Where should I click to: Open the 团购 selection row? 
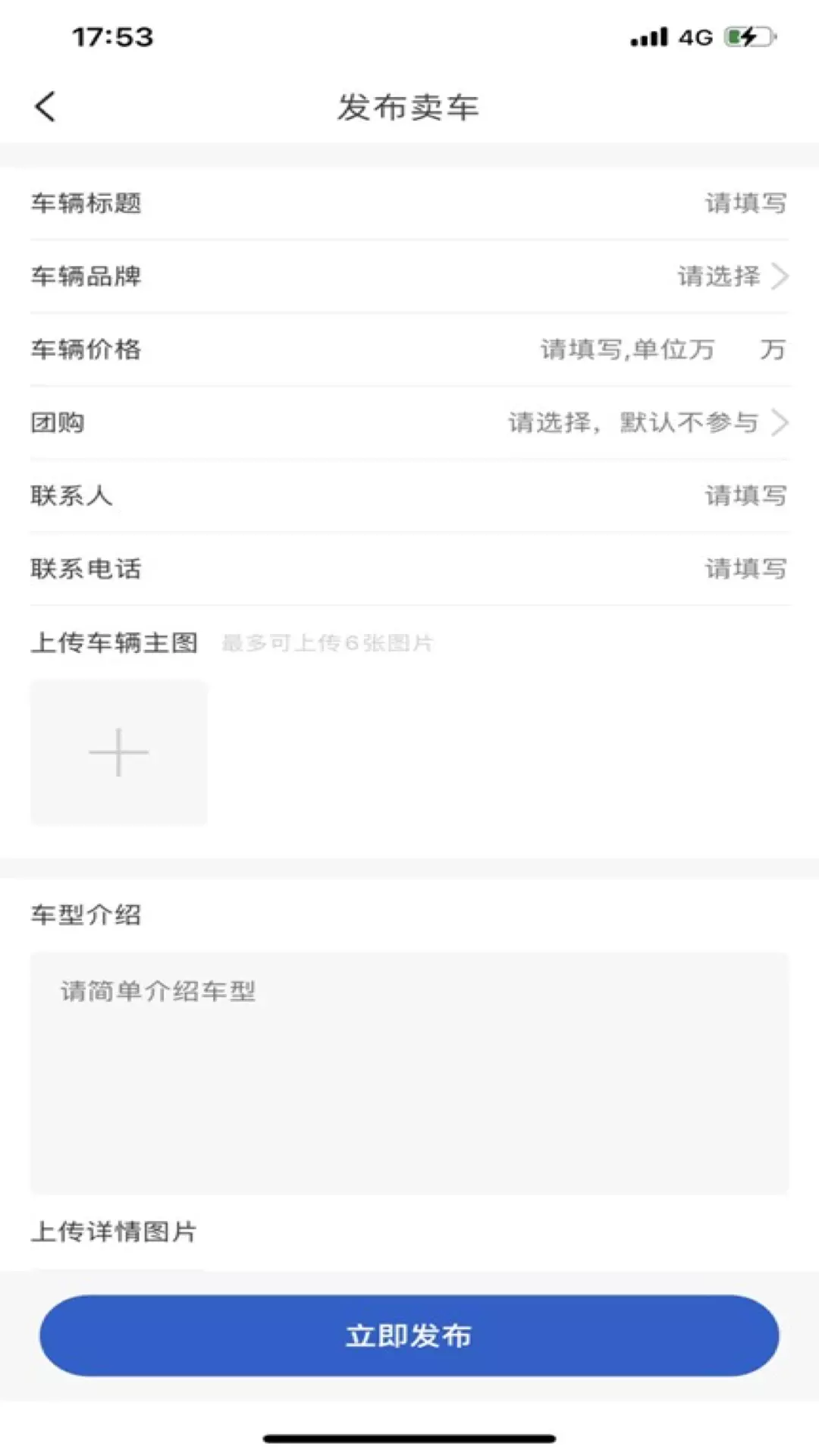409,422
